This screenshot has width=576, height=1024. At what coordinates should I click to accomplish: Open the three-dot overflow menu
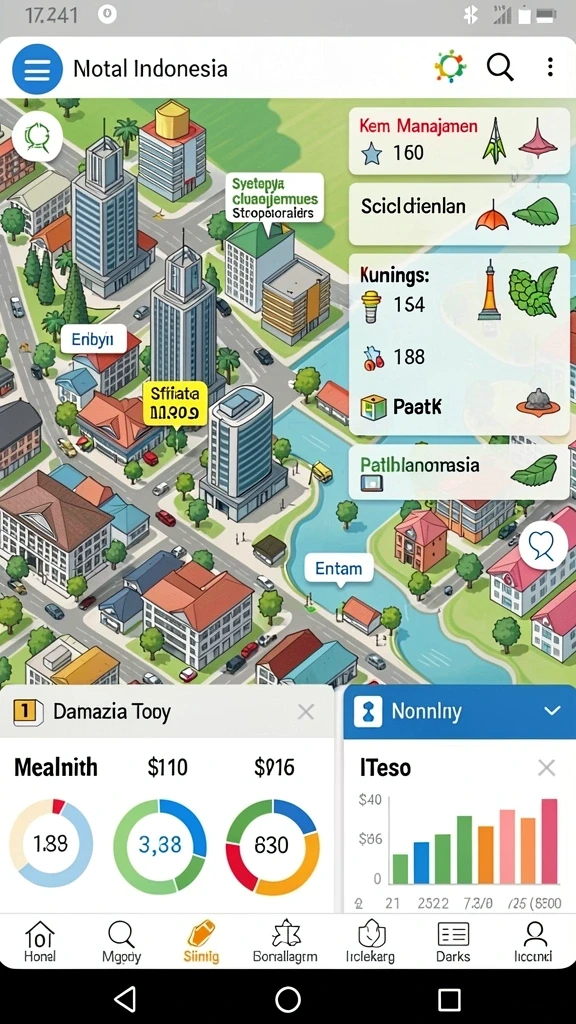550,67
